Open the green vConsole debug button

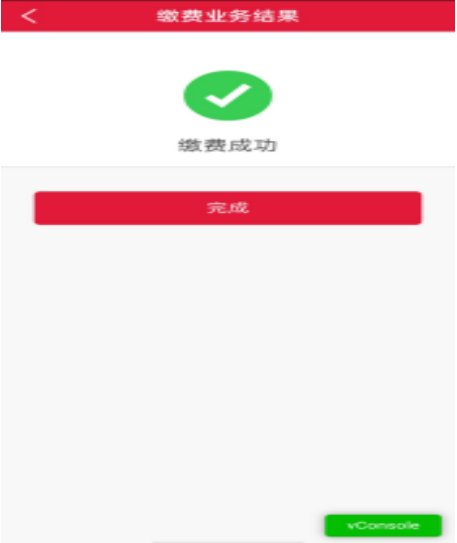383,525
